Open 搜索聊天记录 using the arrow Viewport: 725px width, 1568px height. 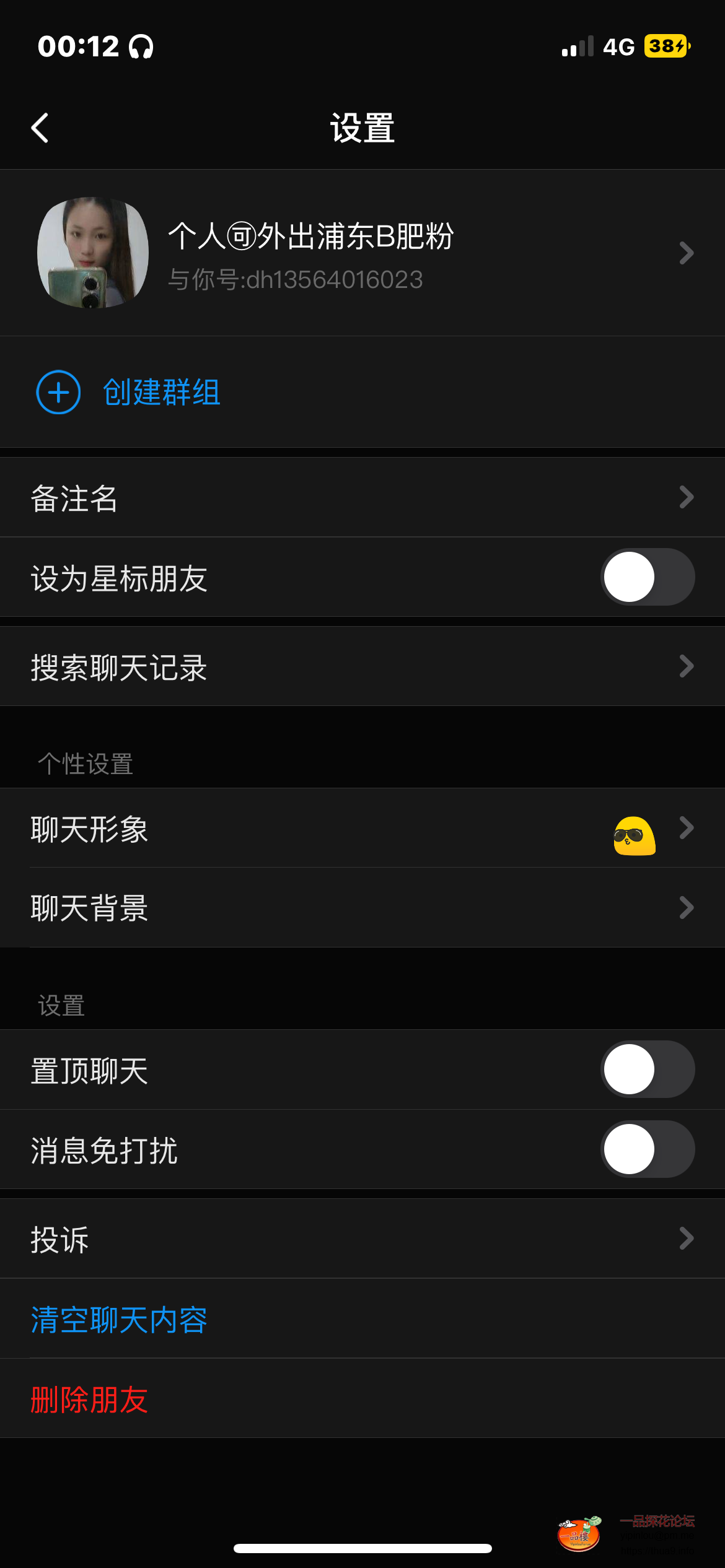coord(685,665)
